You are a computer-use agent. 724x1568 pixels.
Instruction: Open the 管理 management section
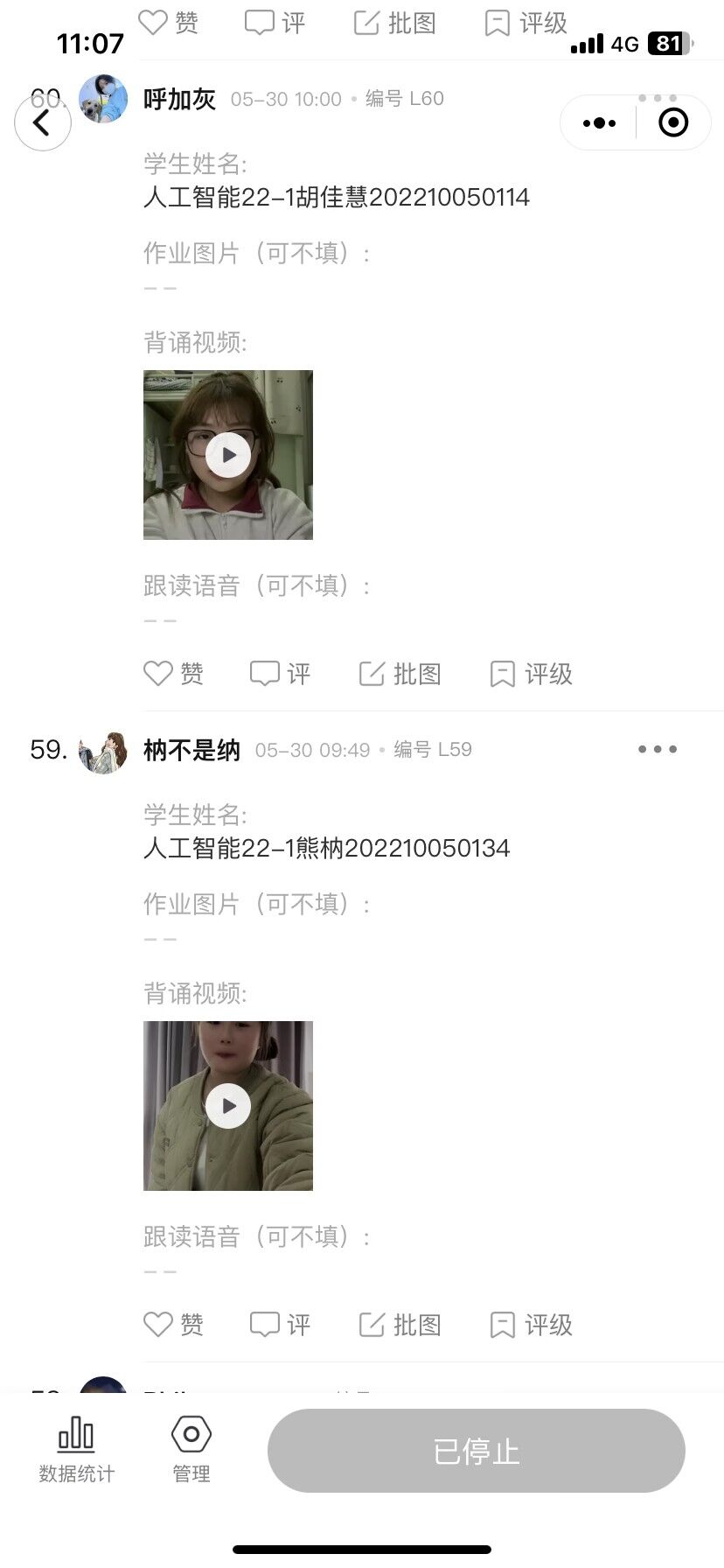tap(191, 1450)
